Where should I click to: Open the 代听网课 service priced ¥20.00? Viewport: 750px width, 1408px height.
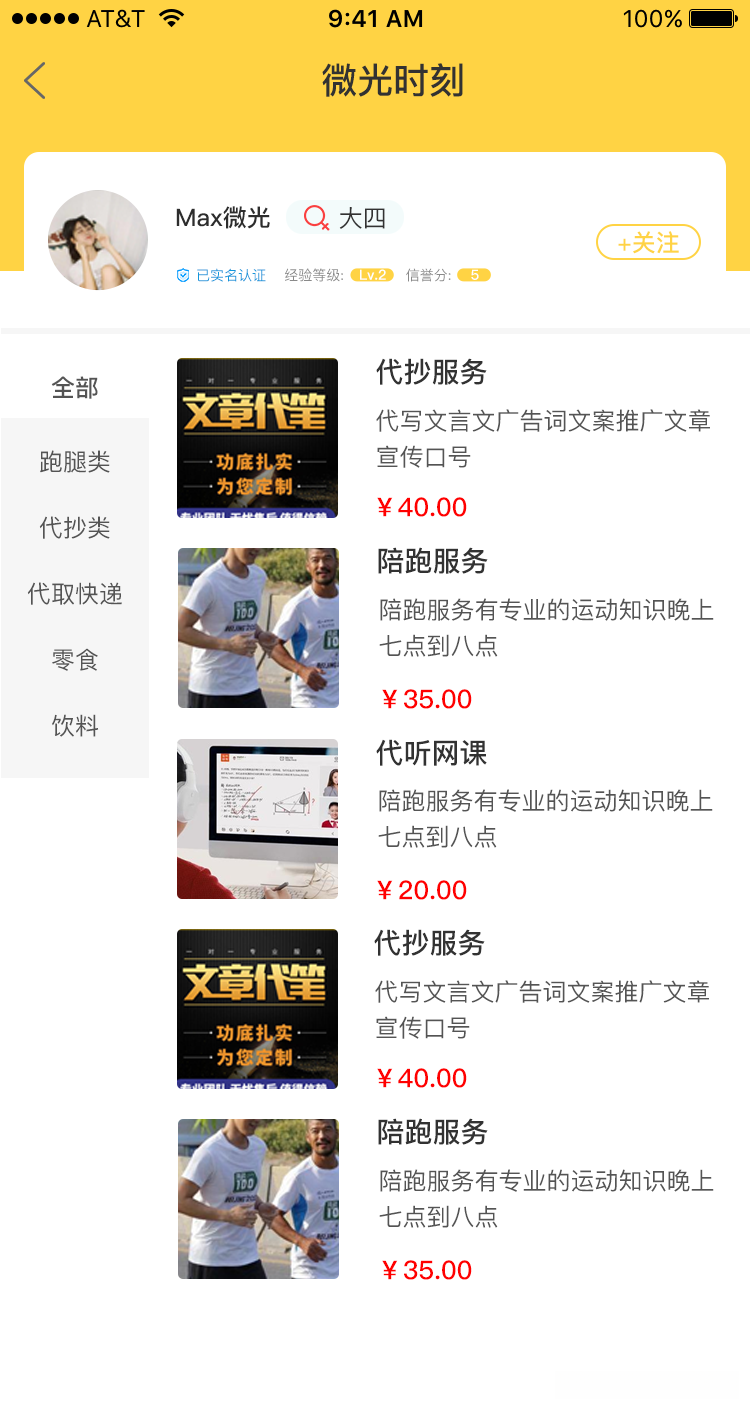pyautogui.click(x=432, y=753)
